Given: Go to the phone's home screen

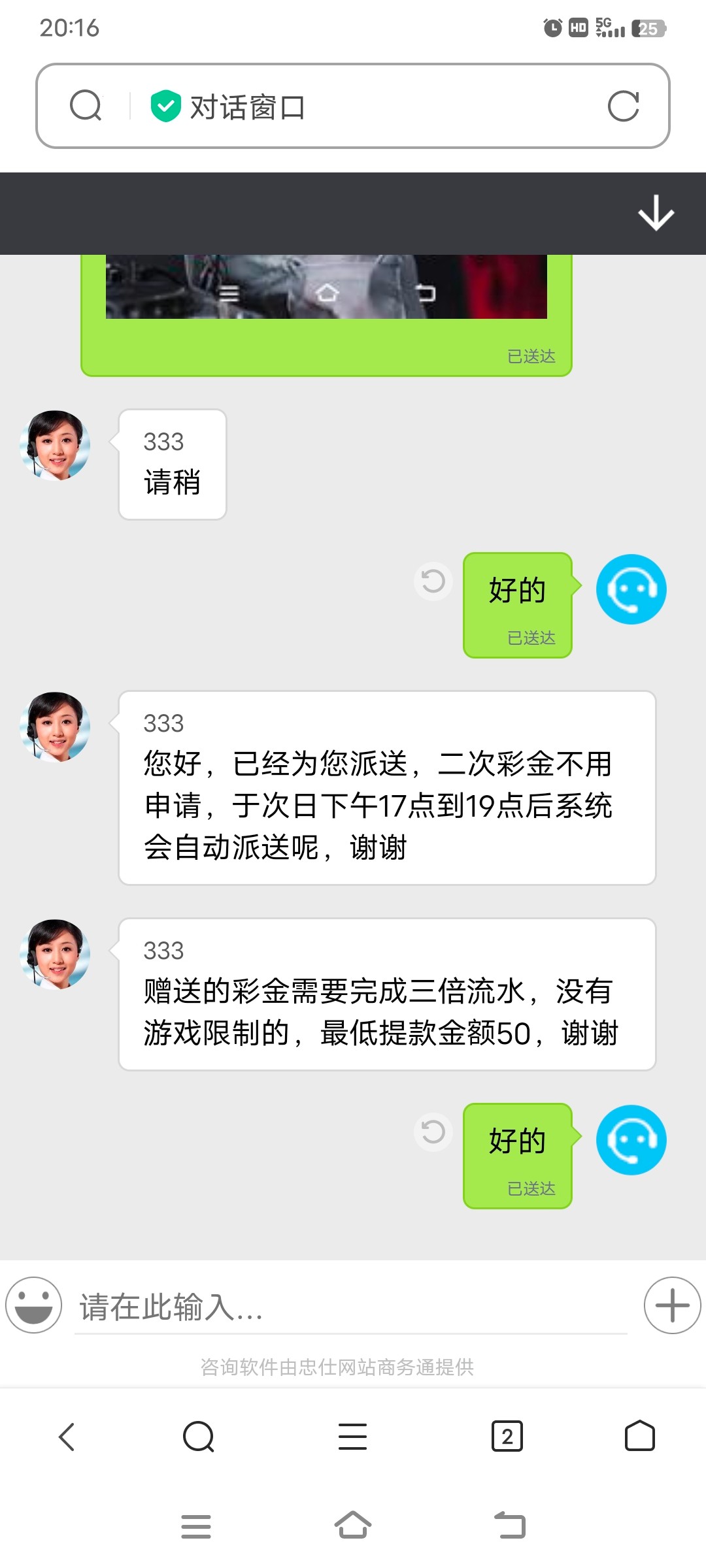Looking at the screenshot, I should pos(353,1526).
